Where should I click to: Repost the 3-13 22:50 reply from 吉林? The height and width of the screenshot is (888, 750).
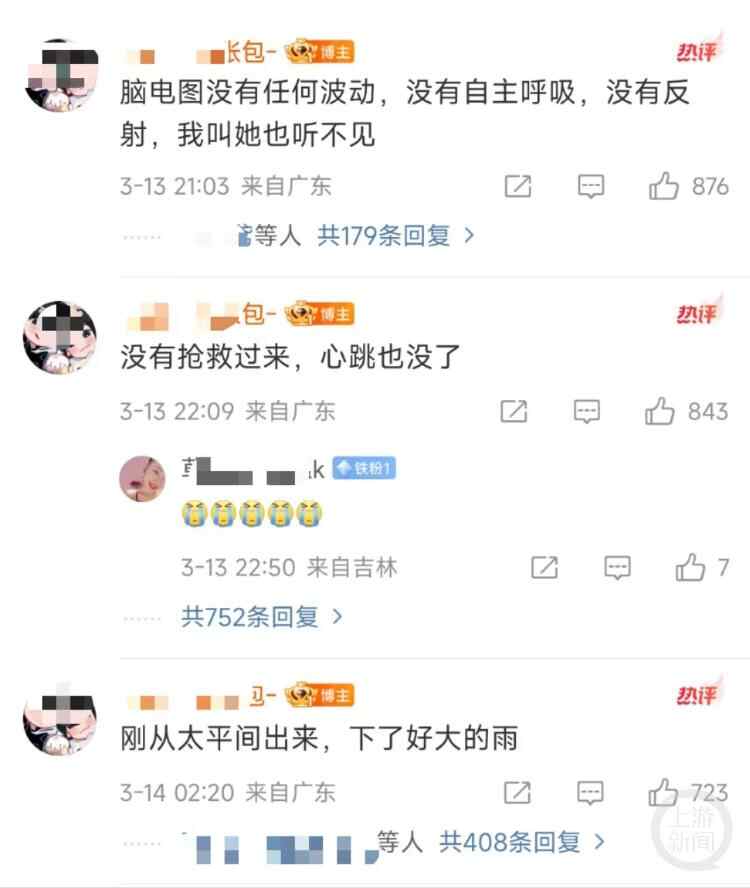point(544,568)
